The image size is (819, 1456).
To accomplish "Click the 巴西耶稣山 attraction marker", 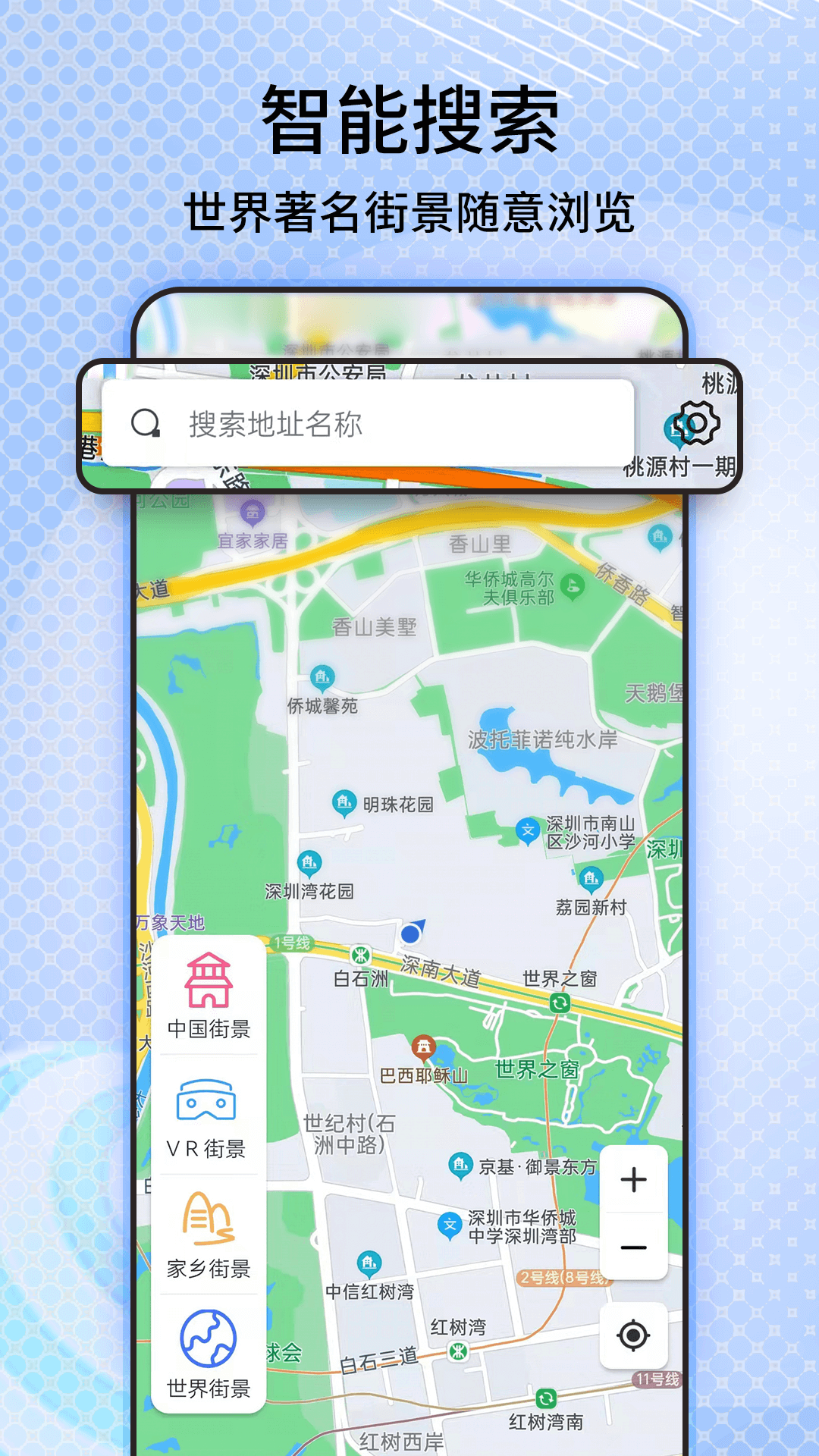I will [x=424, y=1045].
